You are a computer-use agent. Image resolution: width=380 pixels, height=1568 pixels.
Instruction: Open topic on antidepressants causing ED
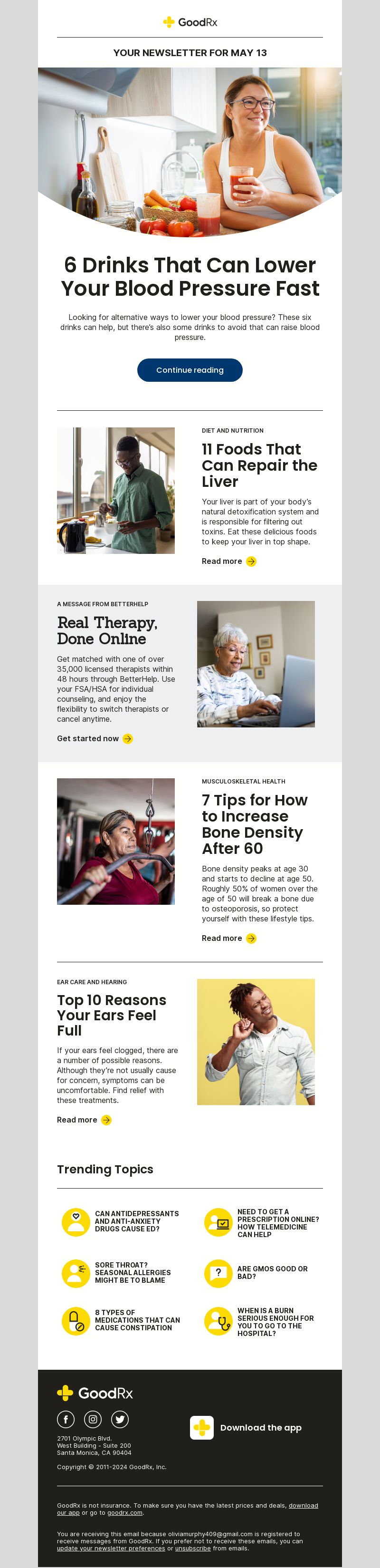(x=136, y=1221)
